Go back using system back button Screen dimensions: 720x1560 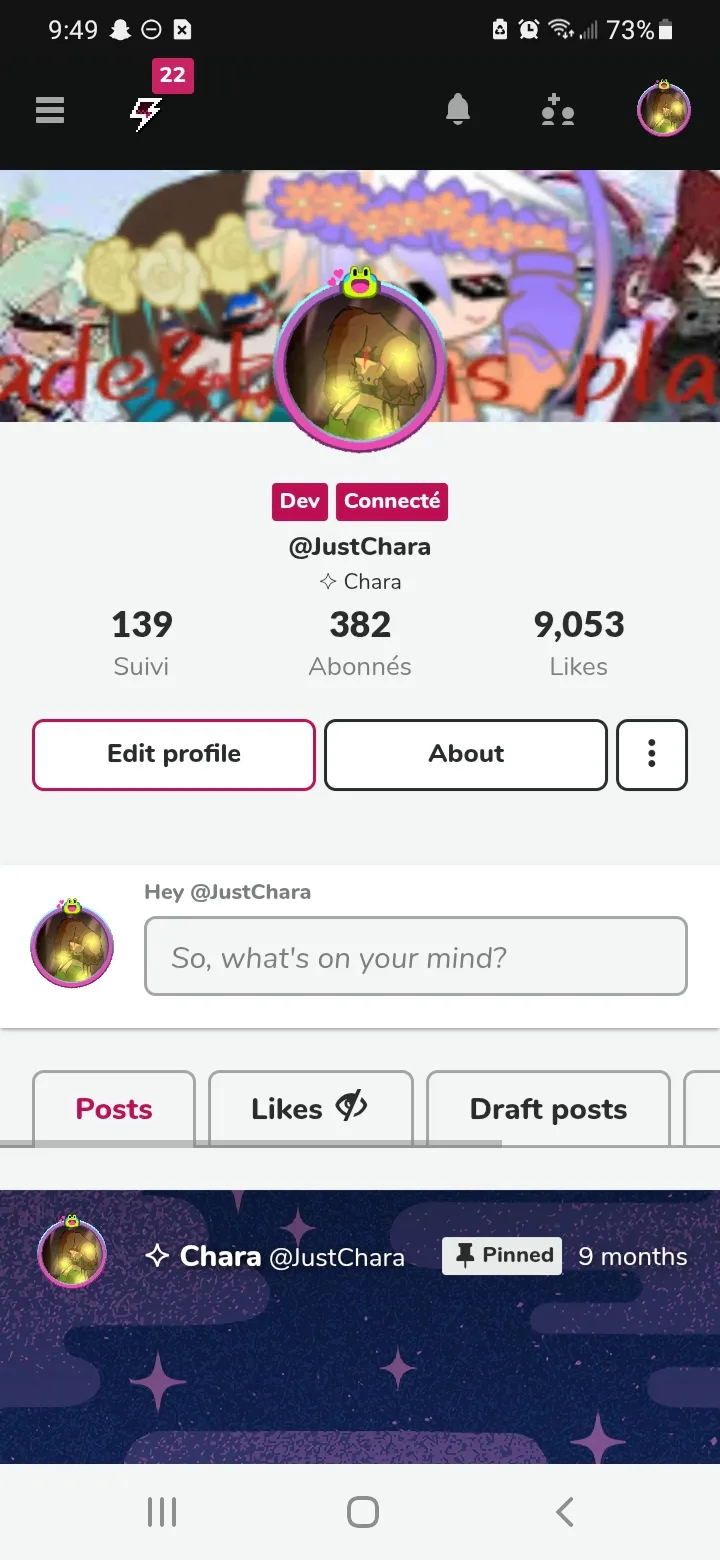tap(565, 1512)
